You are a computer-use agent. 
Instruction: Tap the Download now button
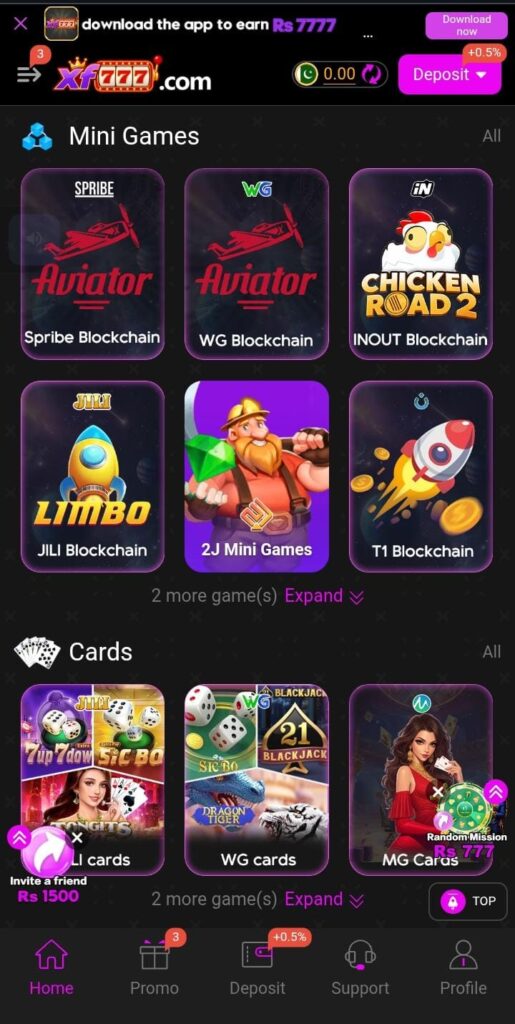tap(466, 25)
